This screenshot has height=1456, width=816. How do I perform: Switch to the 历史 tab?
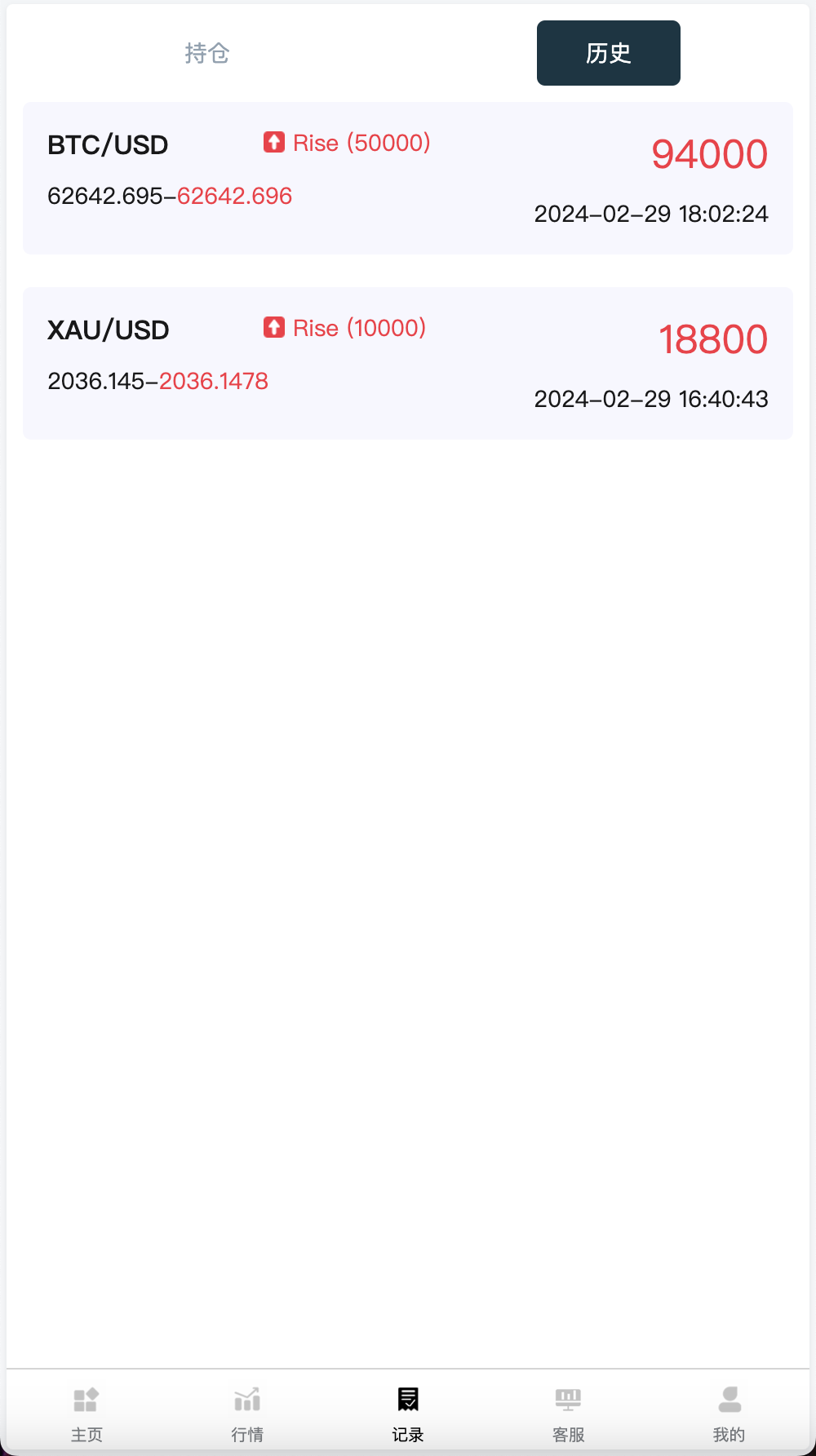pyautogui.click(x=607, y=53)
